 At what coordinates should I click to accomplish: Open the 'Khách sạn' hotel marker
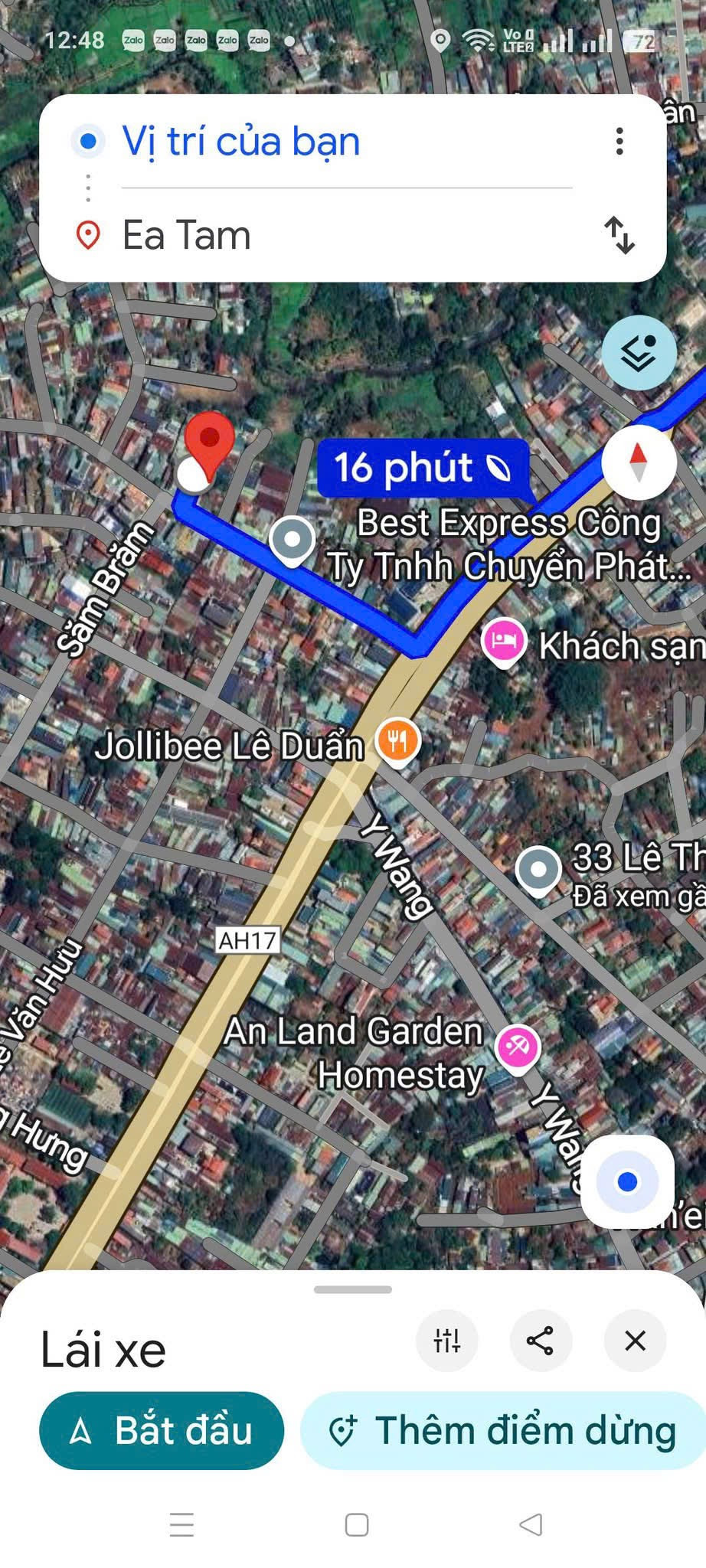(x=504, y=641)
